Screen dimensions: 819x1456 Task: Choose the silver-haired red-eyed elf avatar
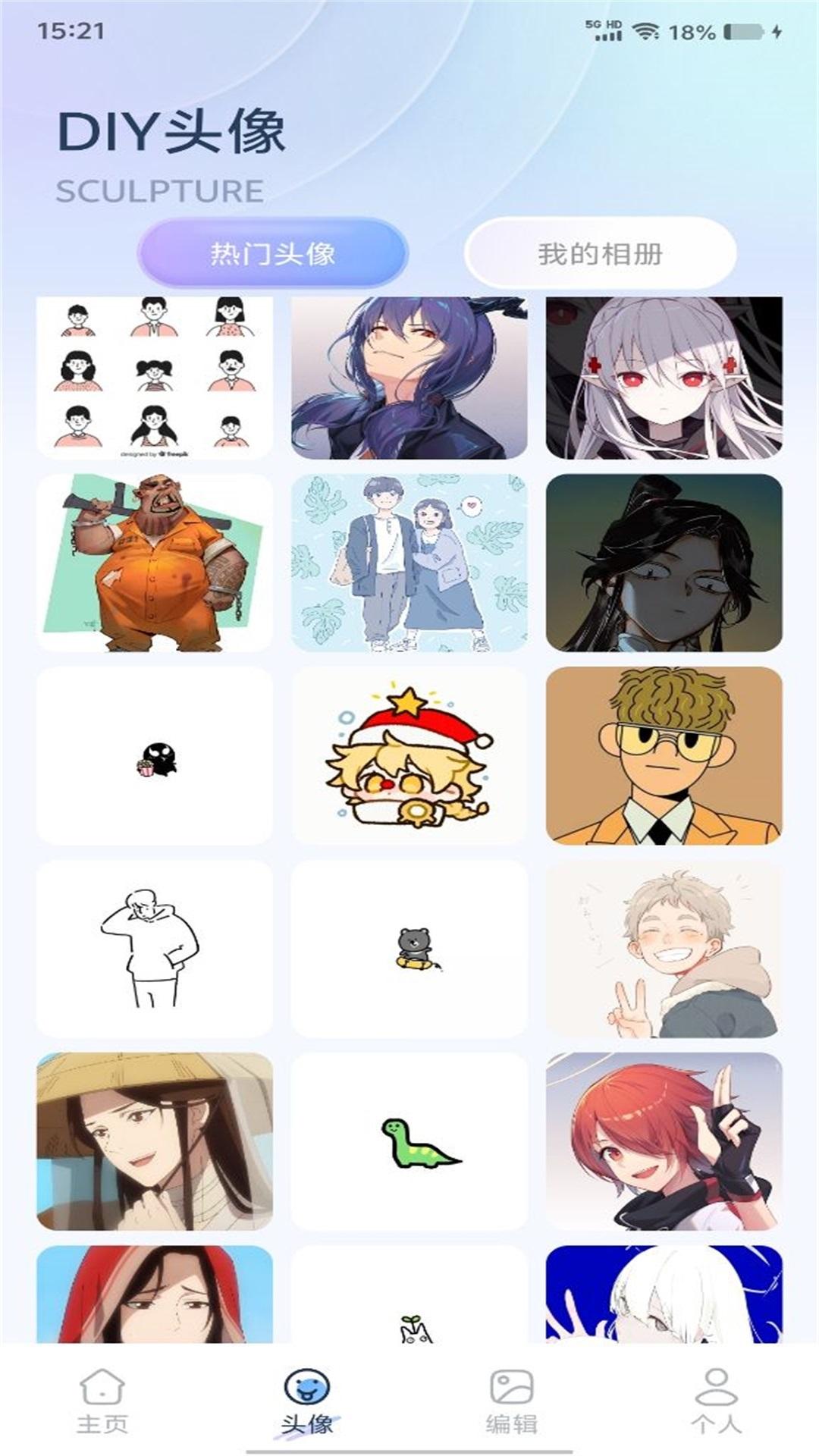pos(664,378)
